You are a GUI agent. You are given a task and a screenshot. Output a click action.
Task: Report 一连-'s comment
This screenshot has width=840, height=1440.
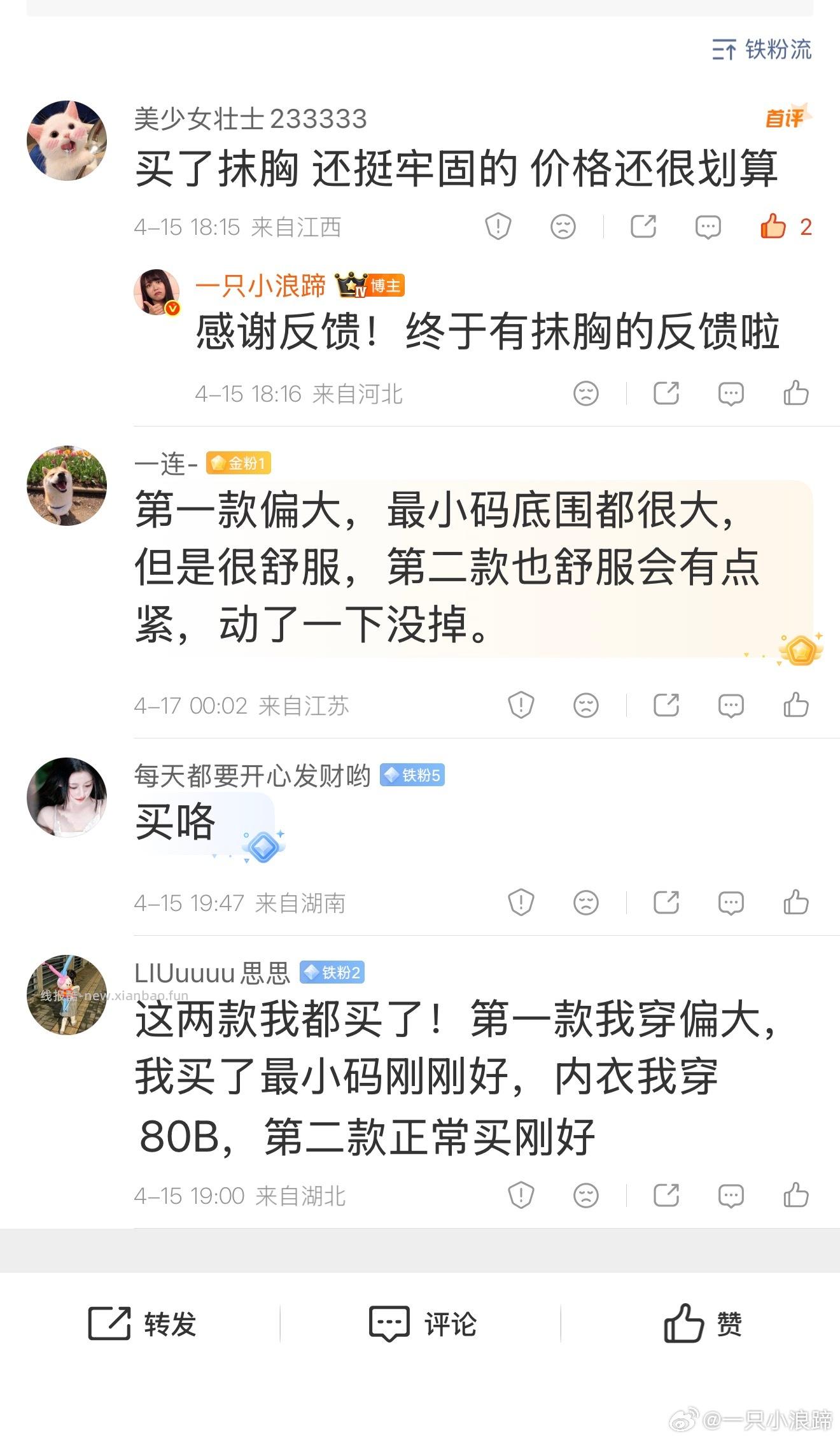tap(521, 705)
